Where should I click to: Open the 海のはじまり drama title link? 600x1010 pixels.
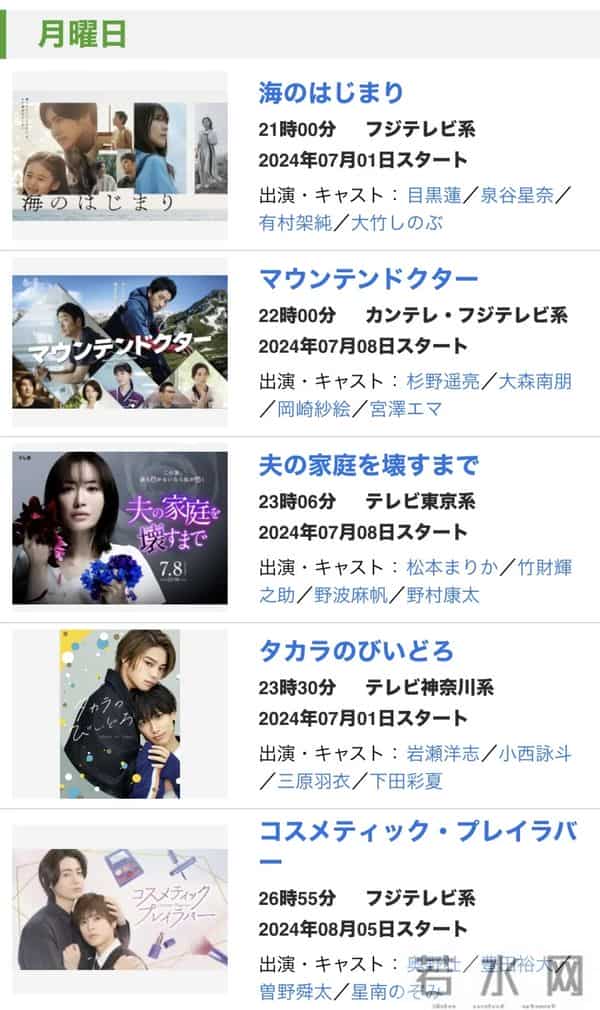[331, 93]
